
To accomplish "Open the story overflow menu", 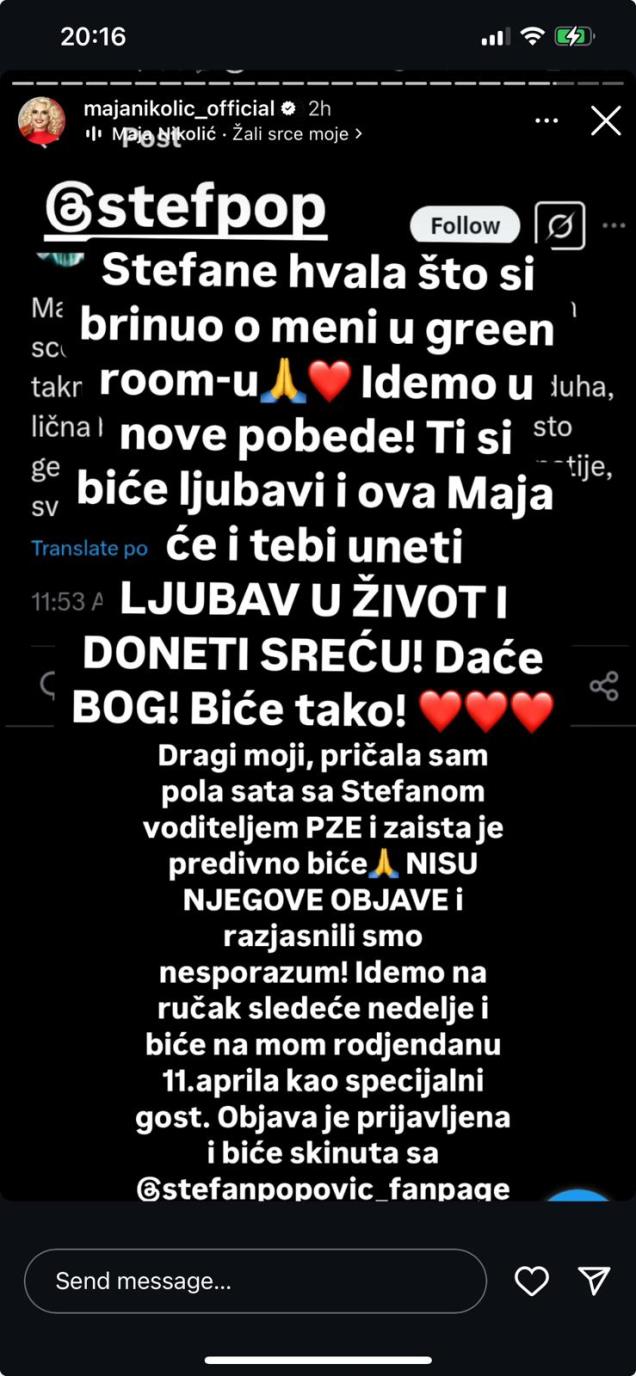I will click(x=546, y=121).
